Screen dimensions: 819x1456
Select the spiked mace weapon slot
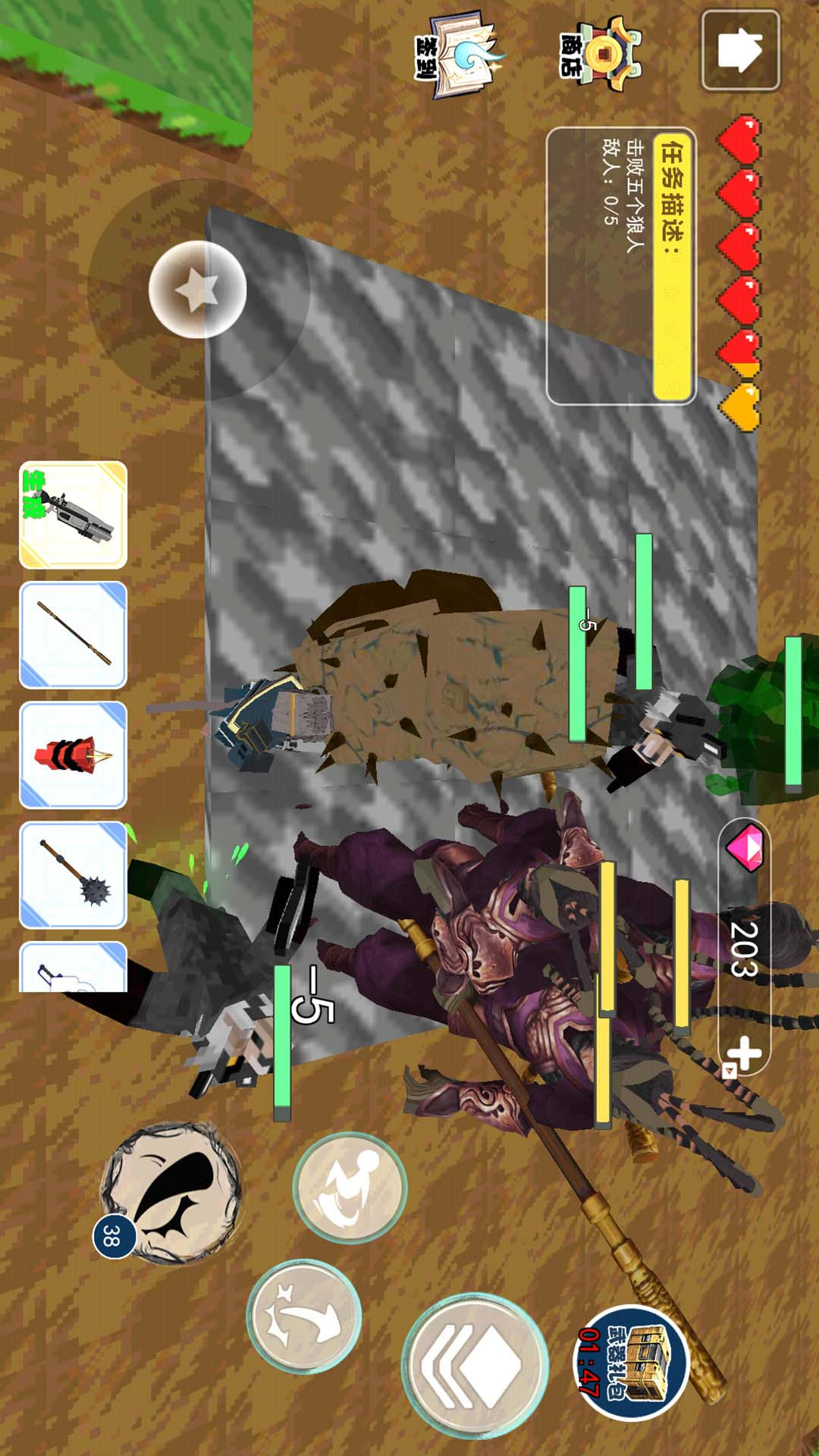coord(73,875)
